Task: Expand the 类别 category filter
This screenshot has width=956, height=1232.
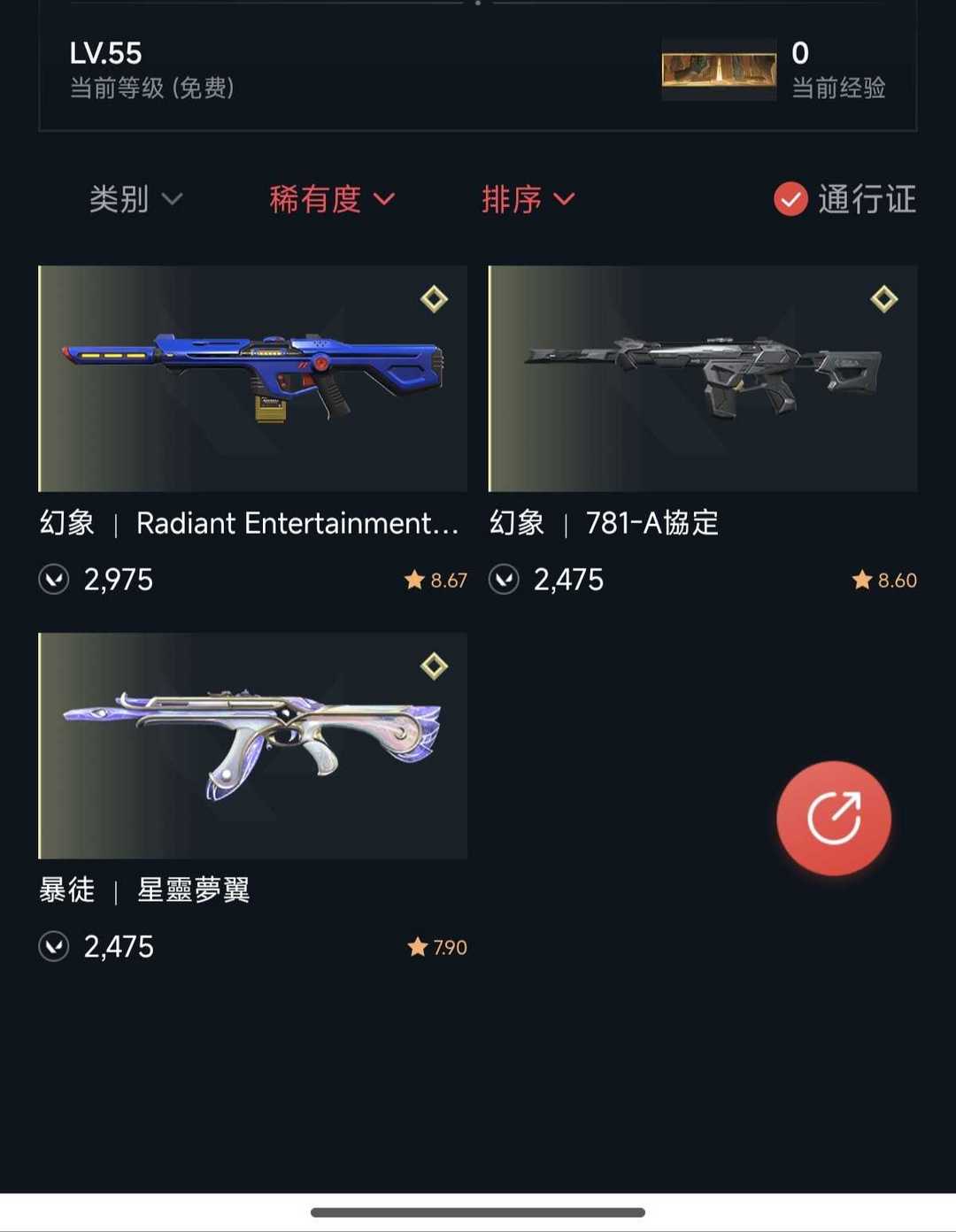Action: 135,199
